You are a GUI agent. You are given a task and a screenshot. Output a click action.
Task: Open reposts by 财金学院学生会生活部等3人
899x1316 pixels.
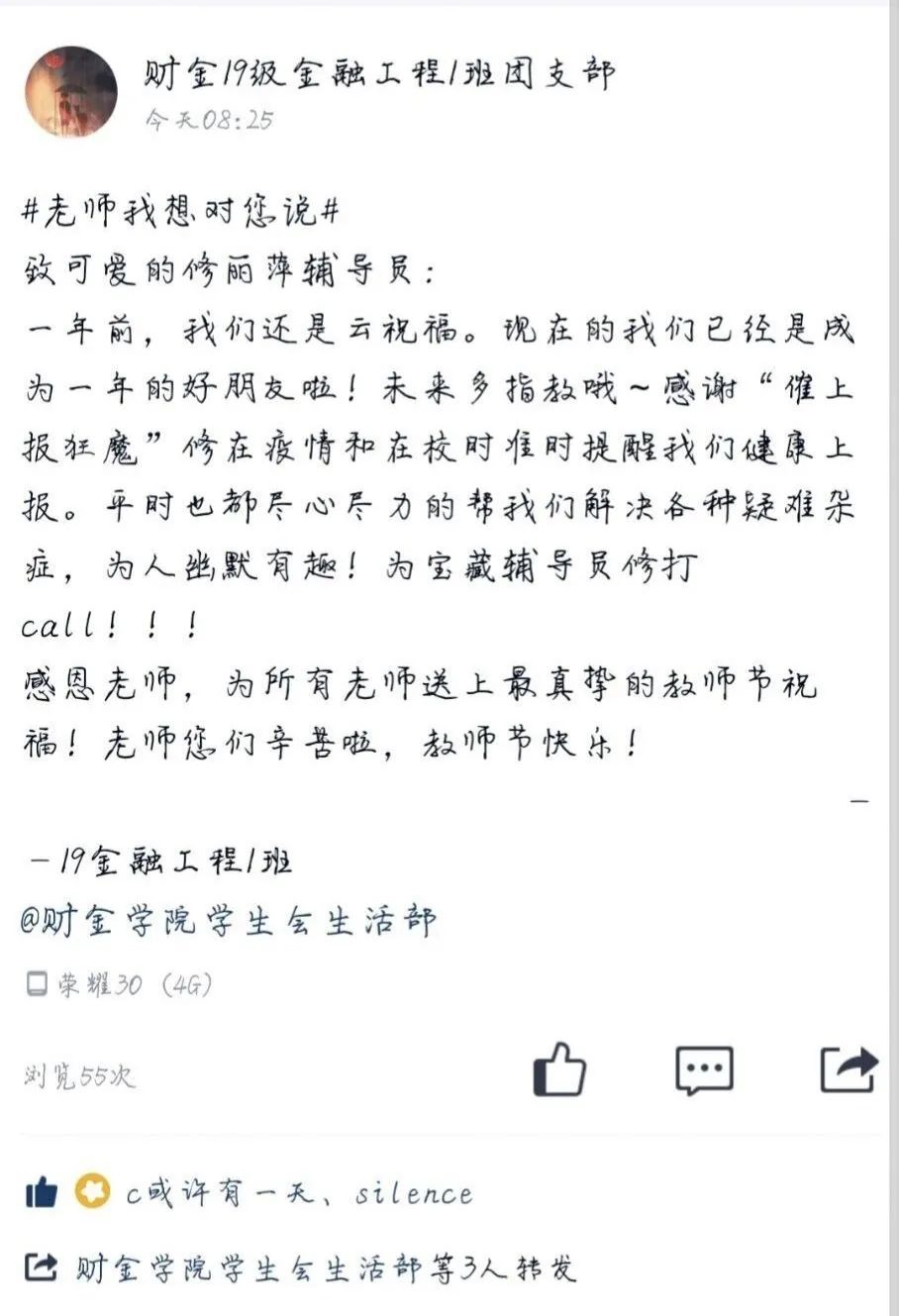pos(324,1268)
